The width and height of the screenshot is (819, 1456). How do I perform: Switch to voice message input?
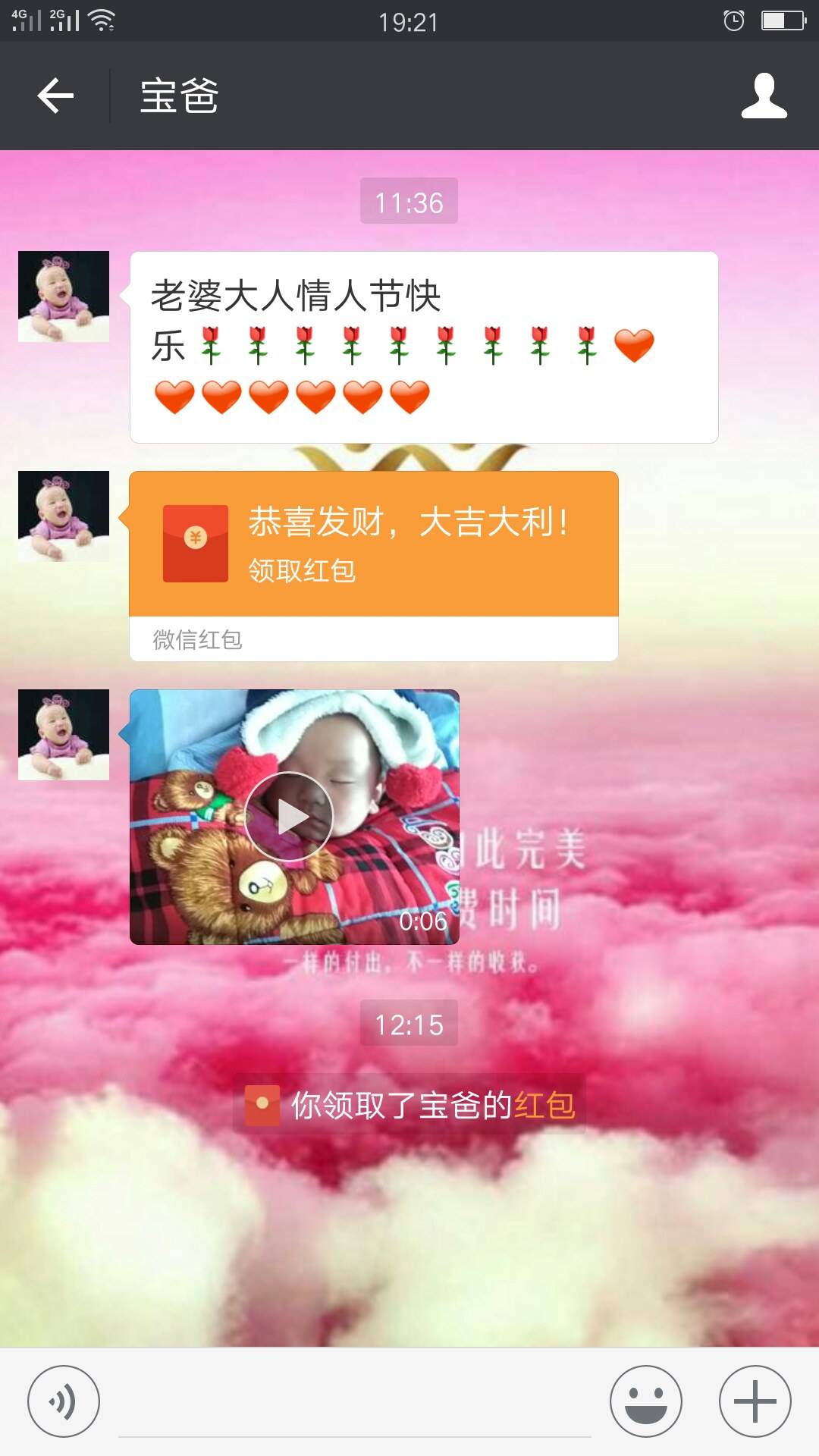pyautogui.click(x=64, y=1401)
